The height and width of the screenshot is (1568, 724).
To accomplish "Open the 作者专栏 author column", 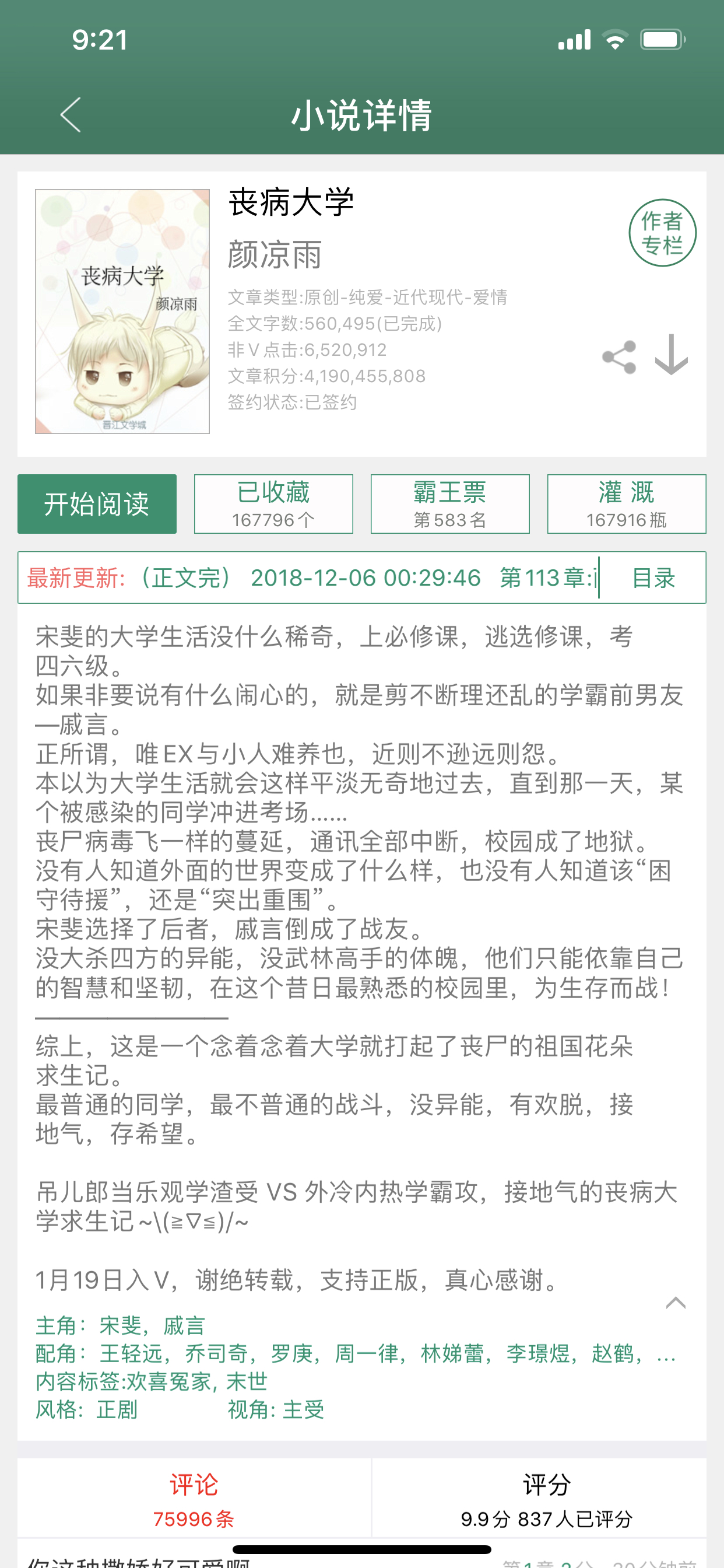I will coord(662,233).
